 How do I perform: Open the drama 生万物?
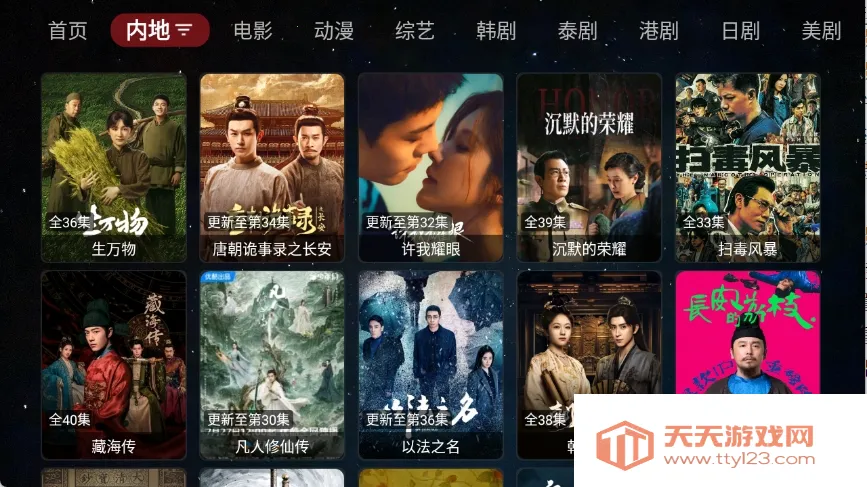click(114, 165)
